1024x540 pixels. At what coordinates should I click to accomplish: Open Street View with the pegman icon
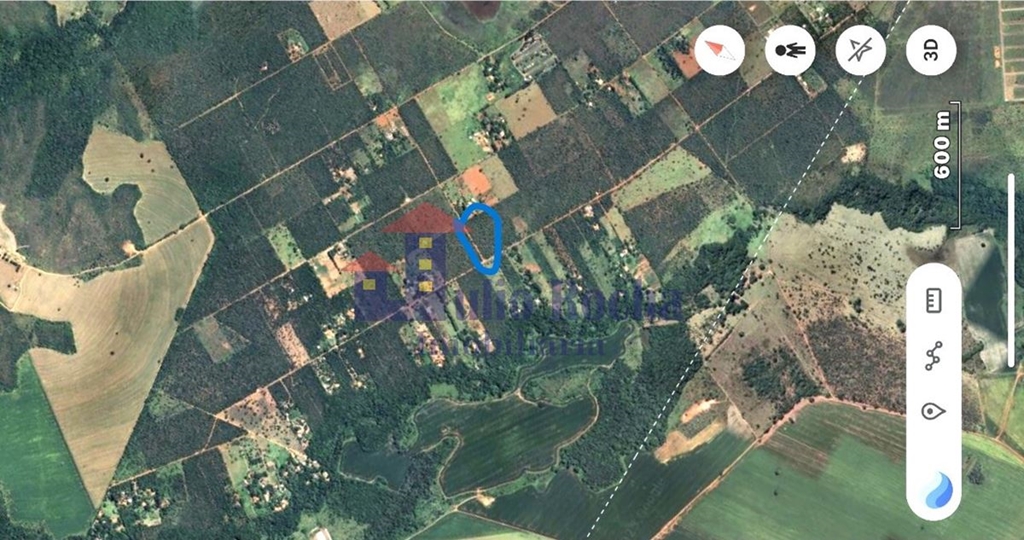[790, 50]
